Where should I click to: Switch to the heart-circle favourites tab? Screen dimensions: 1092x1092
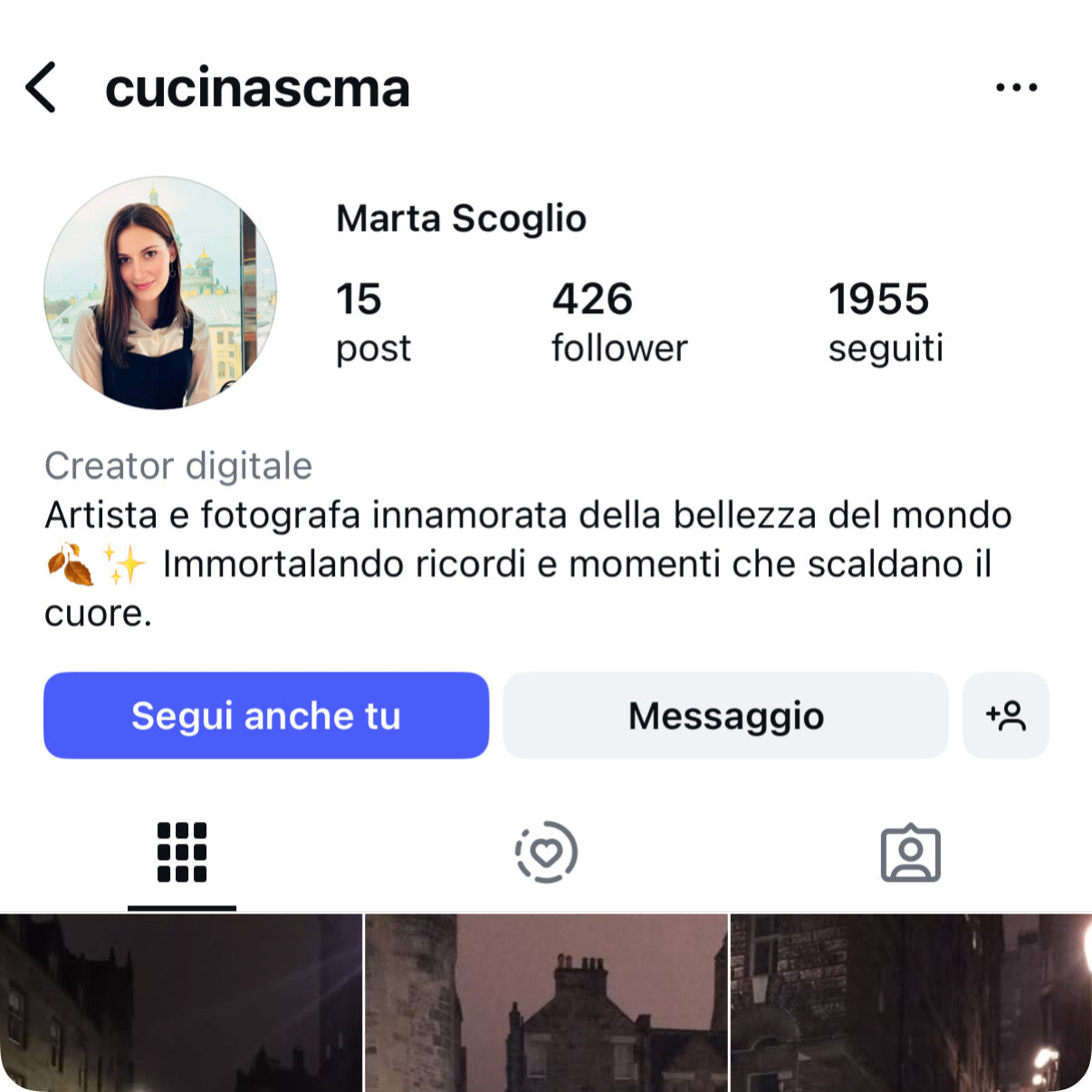546,852
